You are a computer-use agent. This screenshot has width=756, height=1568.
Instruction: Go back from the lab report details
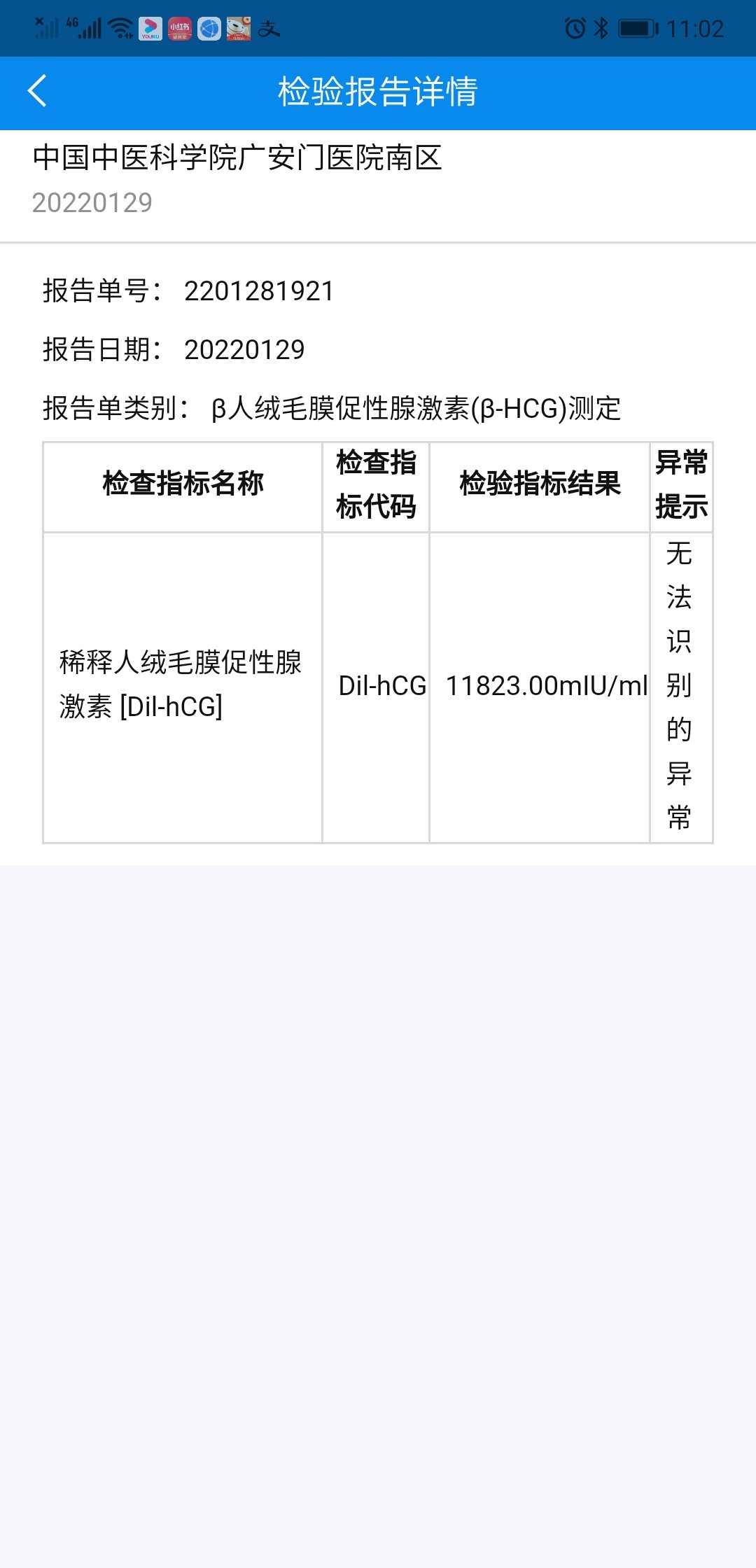38,91
